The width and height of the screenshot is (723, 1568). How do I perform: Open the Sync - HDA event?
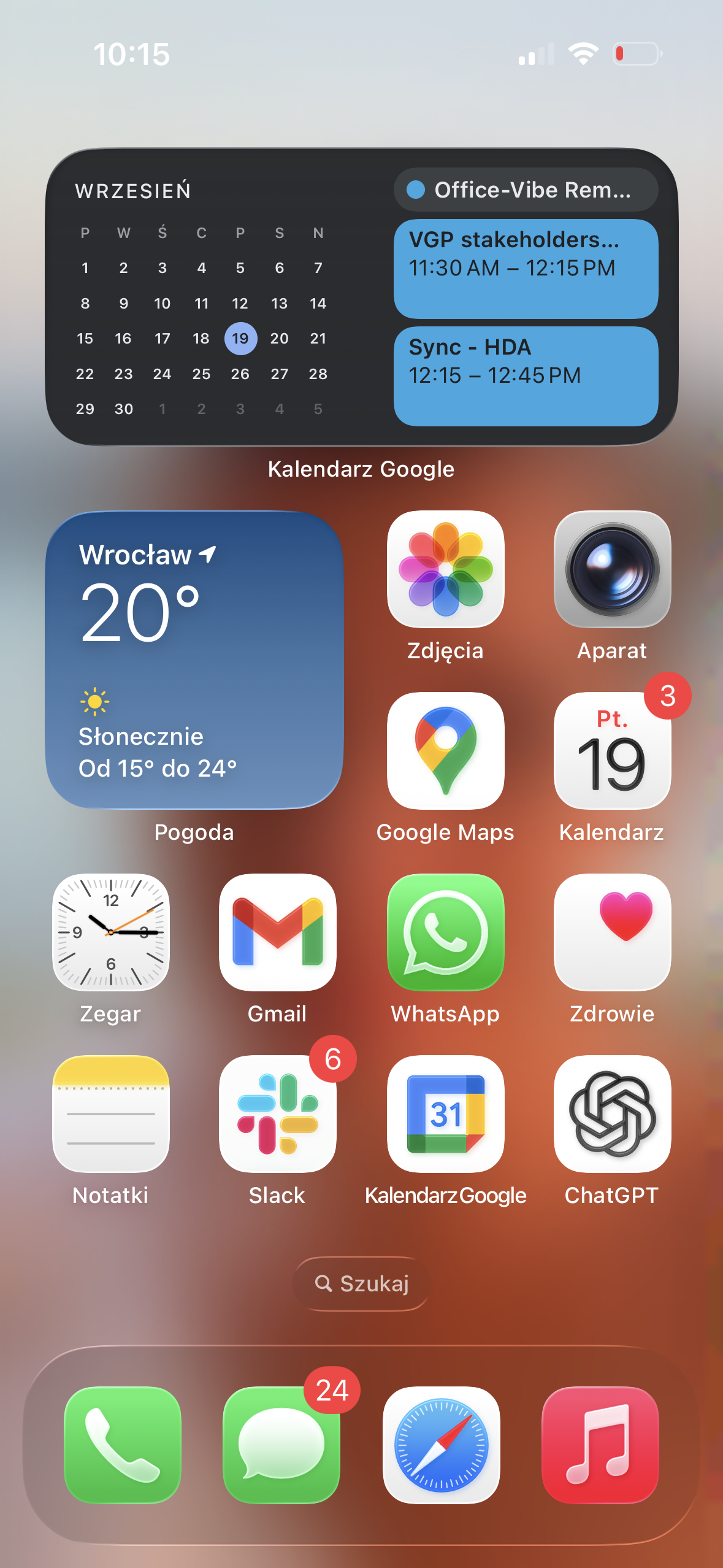(x=526, y=376)
